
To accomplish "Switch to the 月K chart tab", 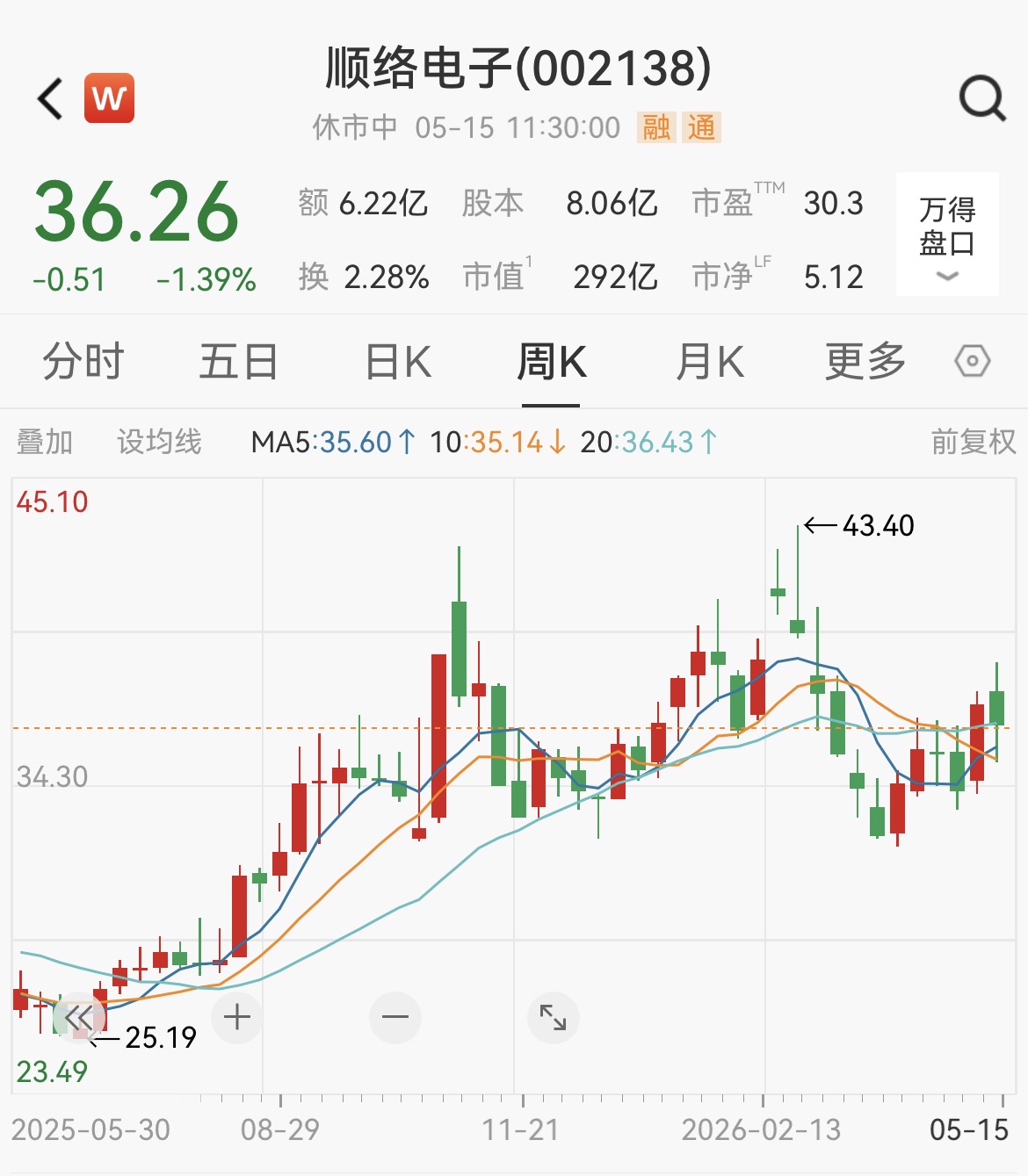I will [x=710, y=362].
